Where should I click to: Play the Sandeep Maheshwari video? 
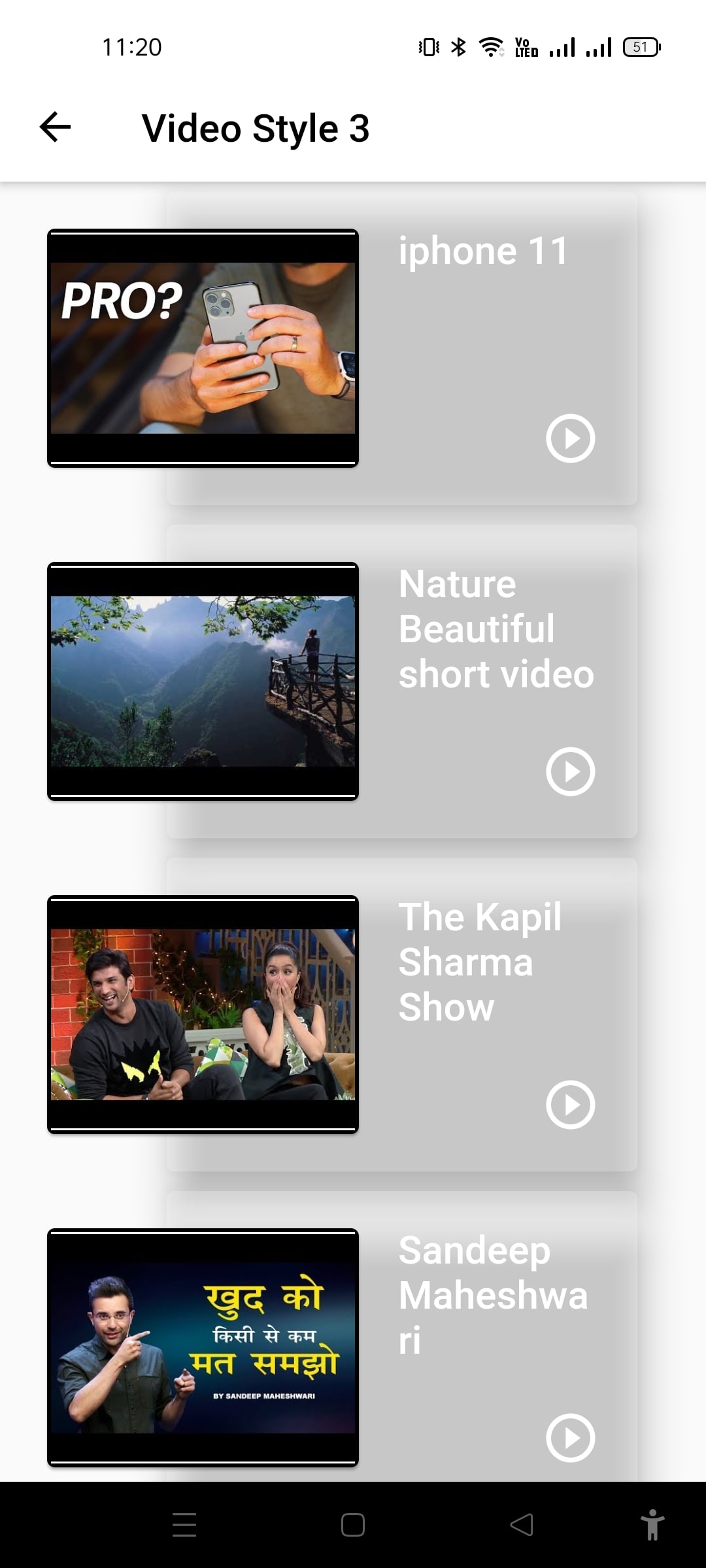pos(570,1438)
